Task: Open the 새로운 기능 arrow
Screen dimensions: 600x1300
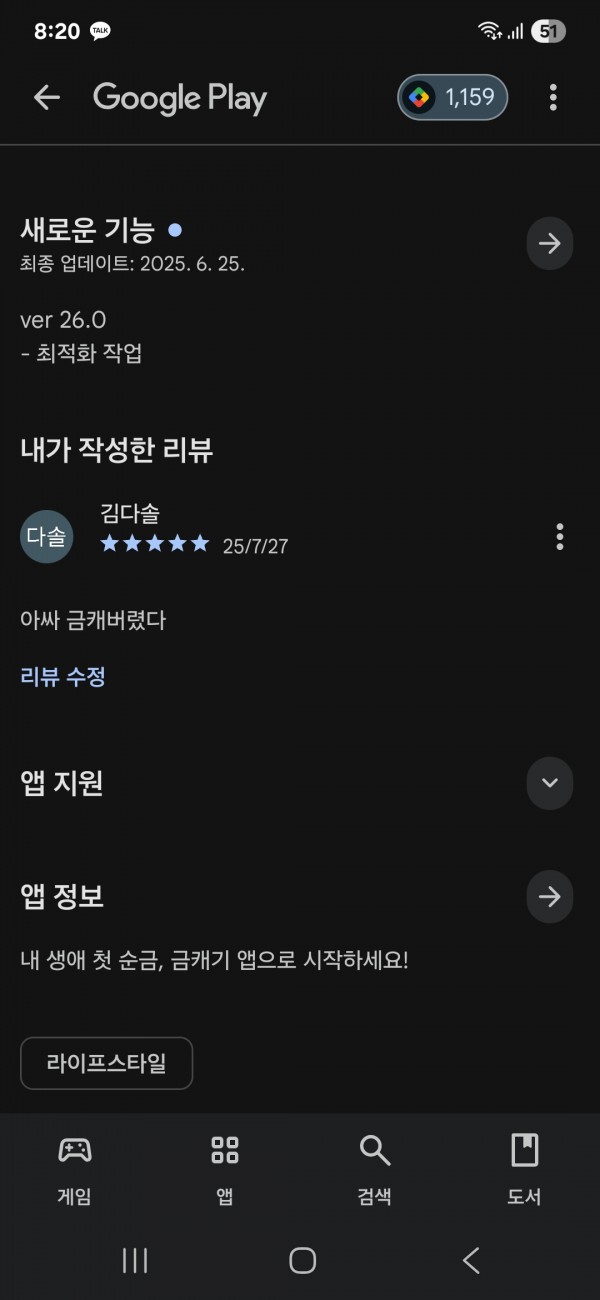Action: pyautogui.click(x=550, y=243)
